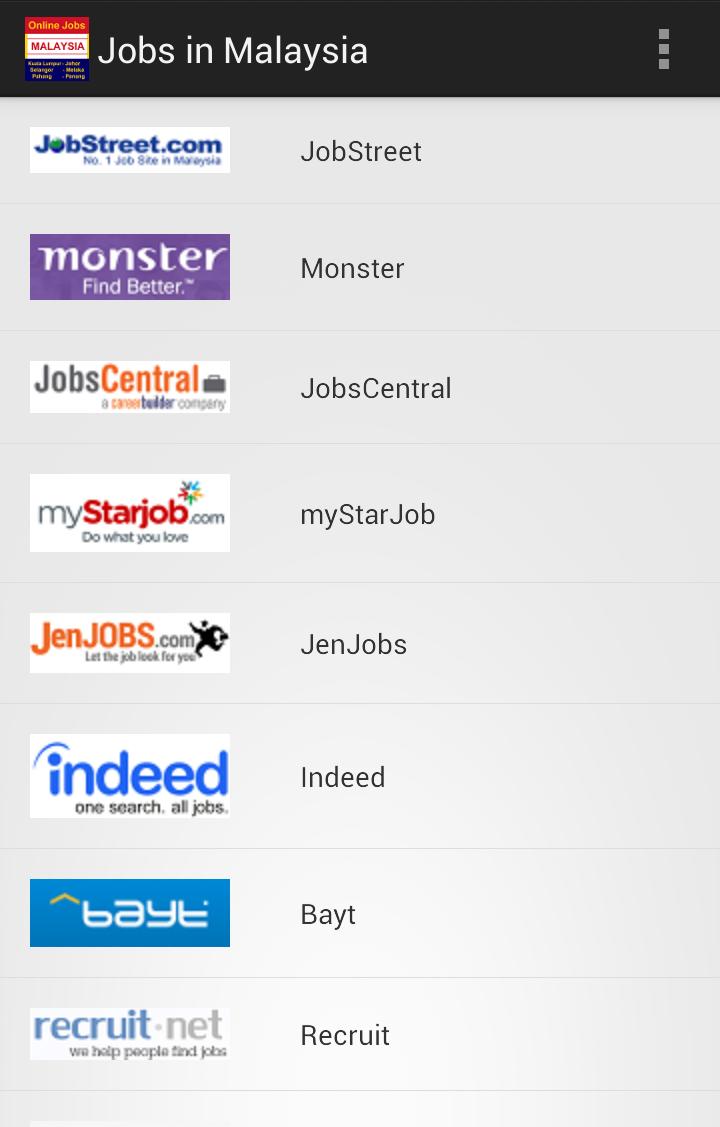Select the Indeed 'one search, all jobs' logo
The width and height of the screenshot is (720, 1127).
pyautogui.click(x=129, y=775)
